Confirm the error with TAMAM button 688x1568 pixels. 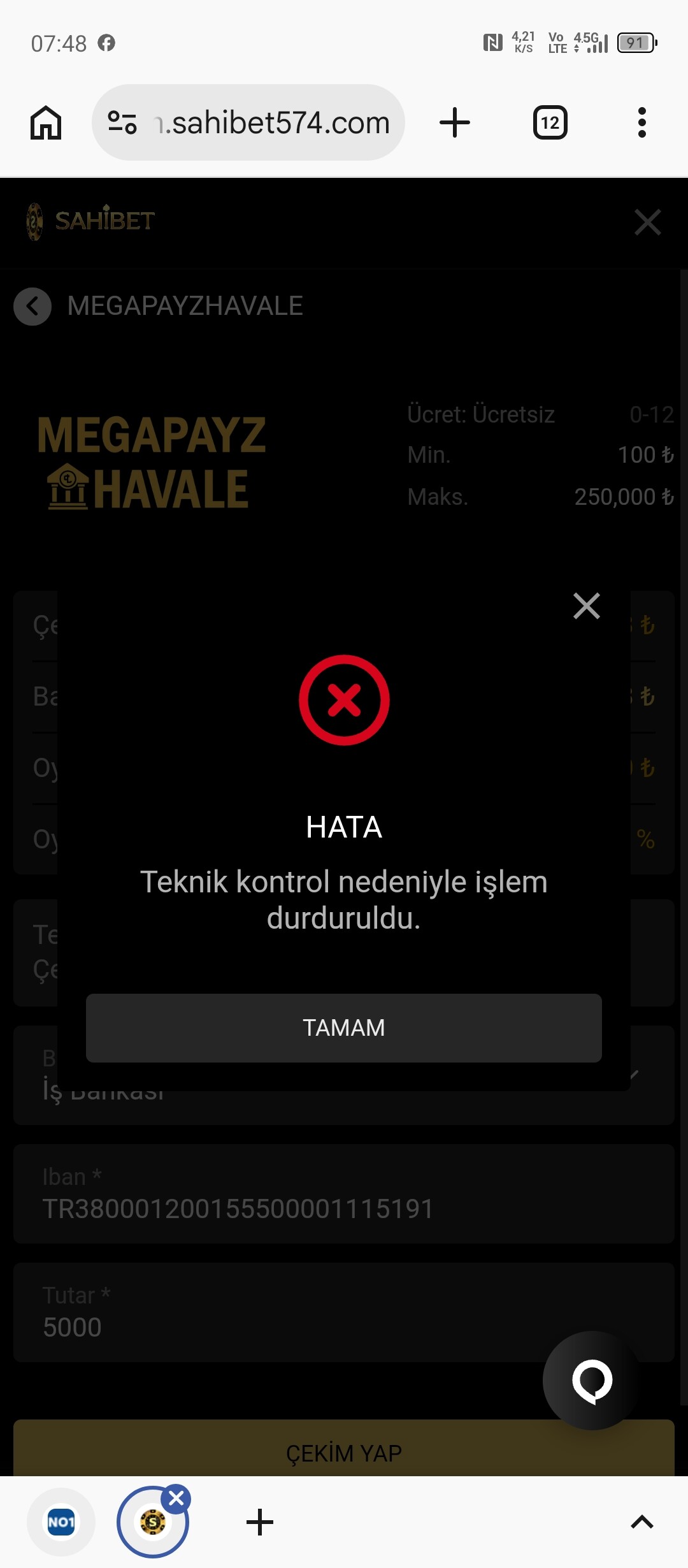pos(344,1027)
